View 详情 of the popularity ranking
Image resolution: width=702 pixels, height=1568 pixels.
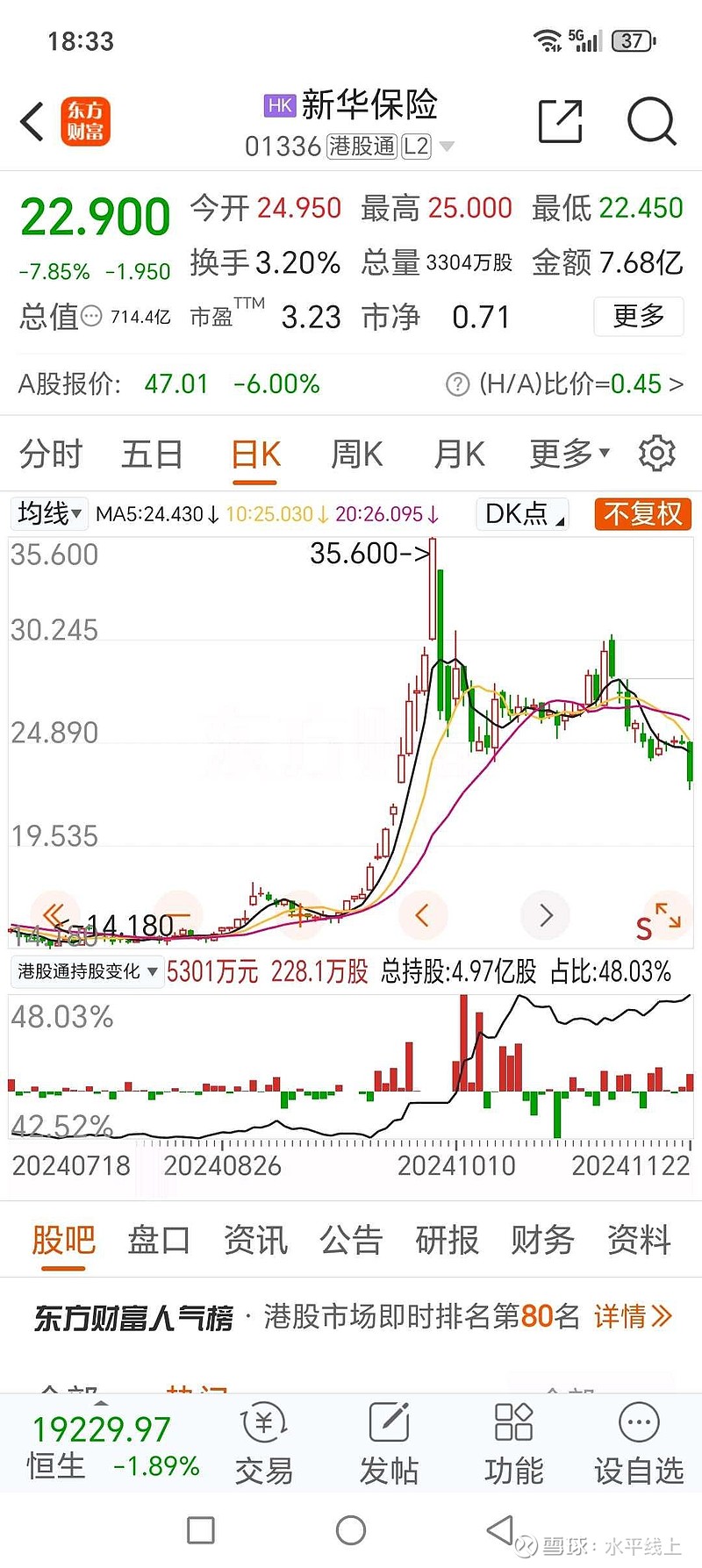tap(633, 1316)
